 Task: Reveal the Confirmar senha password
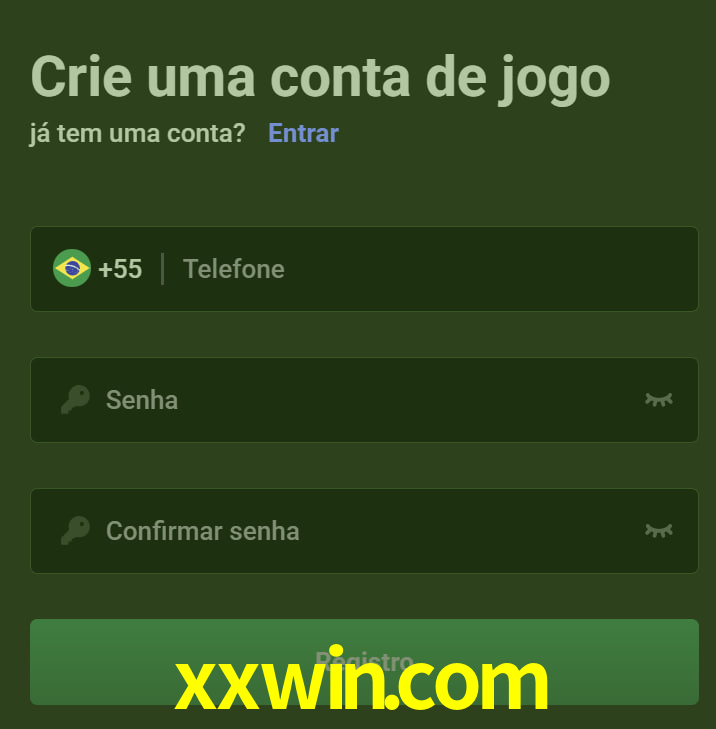(658, 531)
